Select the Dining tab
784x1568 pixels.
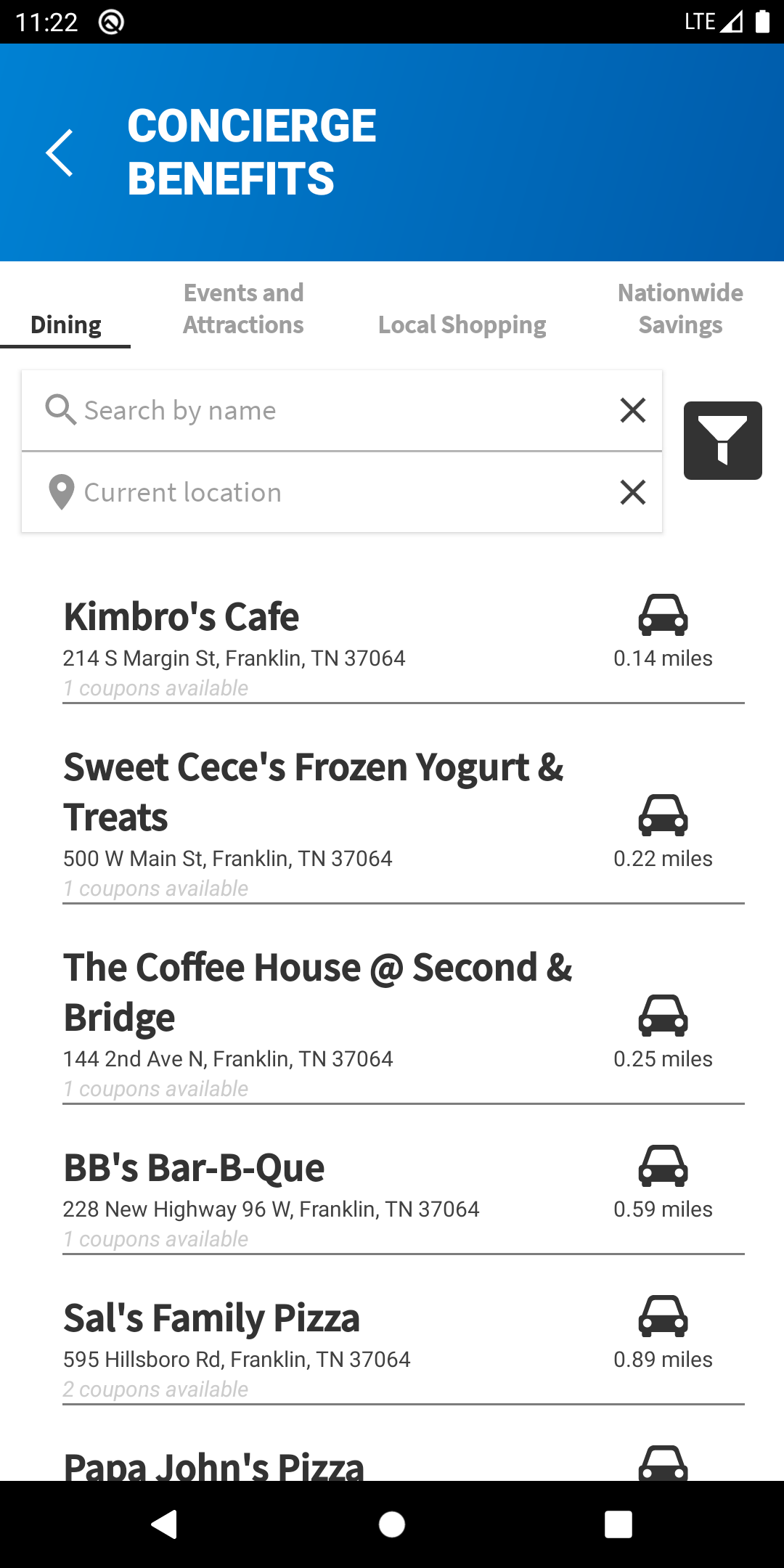click(65, 324)
